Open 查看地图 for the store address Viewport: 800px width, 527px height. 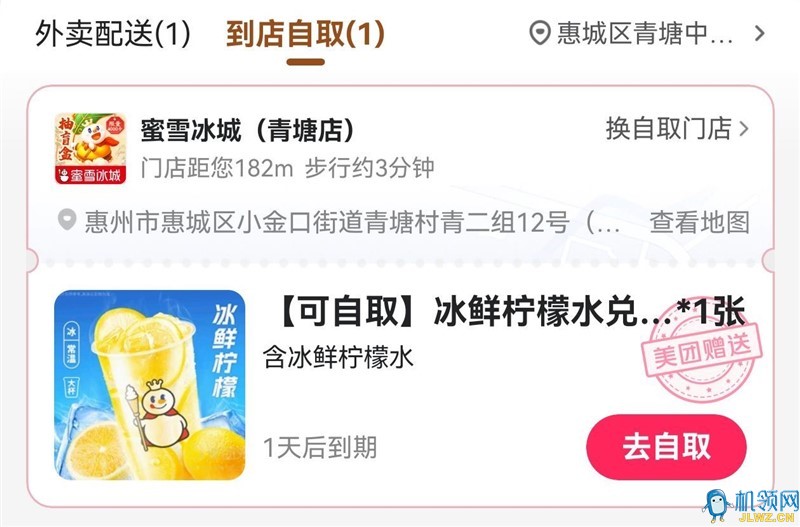699,221
